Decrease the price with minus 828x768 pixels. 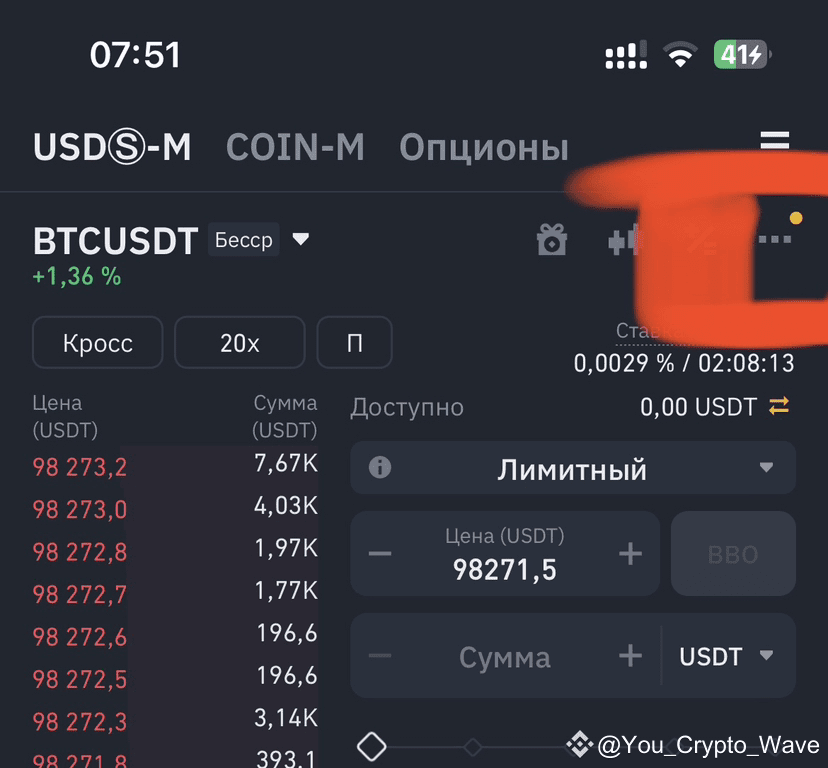point(380,553)
